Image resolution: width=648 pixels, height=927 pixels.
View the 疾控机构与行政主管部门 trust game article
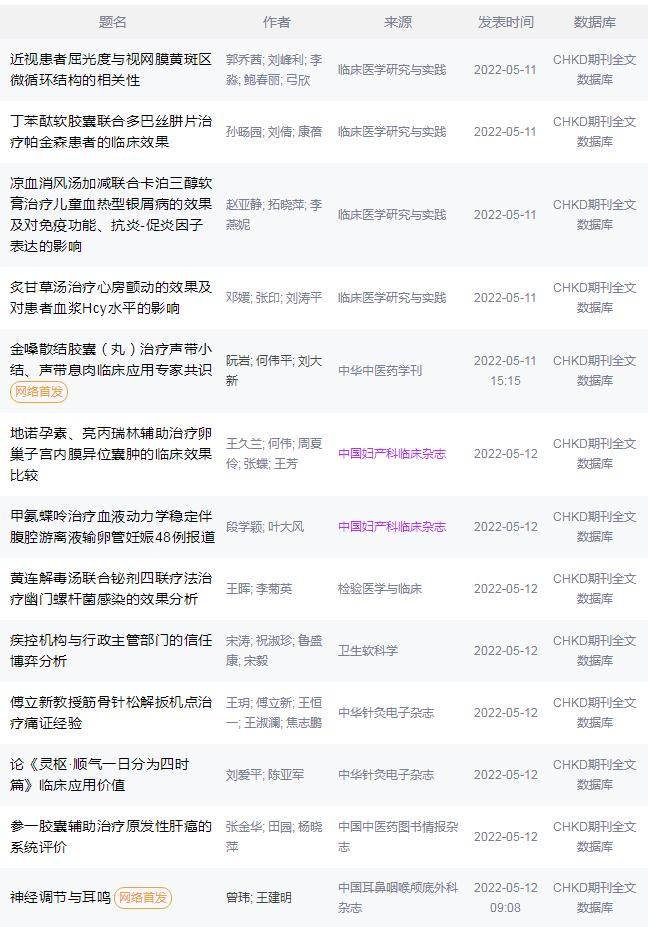[x=110, y=650]
